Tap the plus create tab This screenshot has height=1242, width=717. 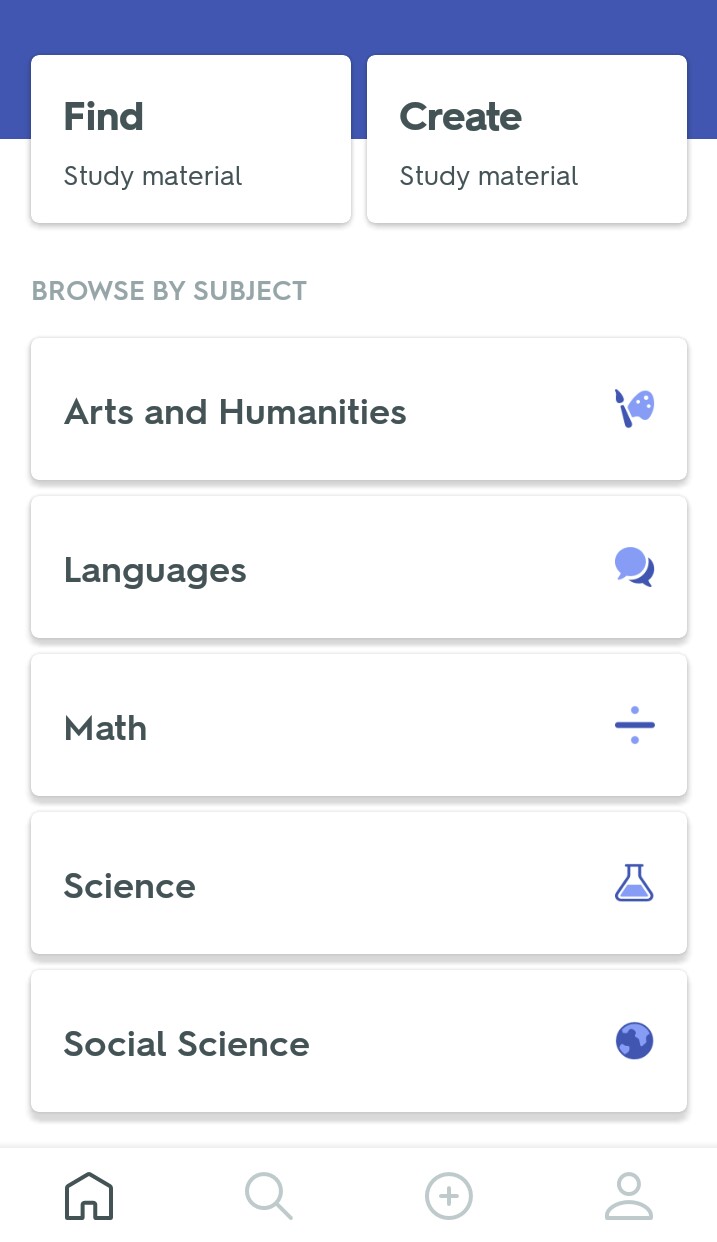click(448, 1196)
